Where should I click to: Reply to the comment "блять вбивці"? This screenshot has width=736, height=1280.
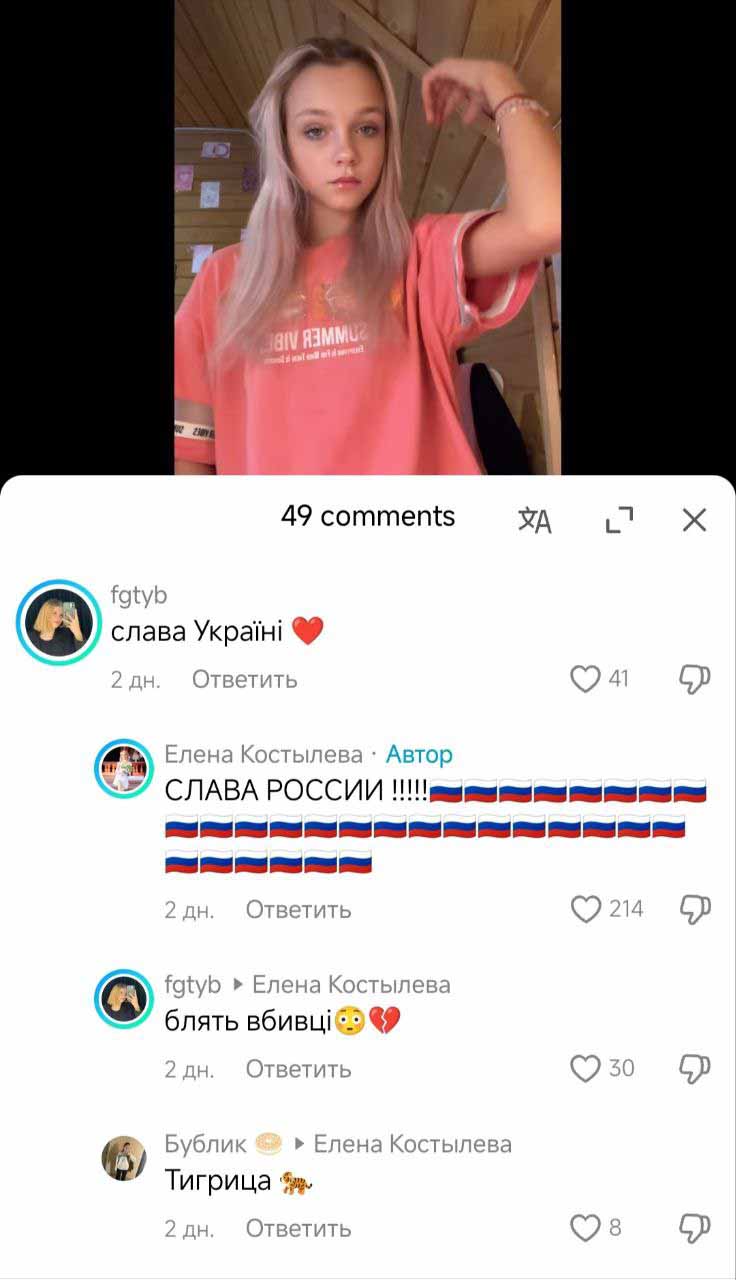click(298, 1068)
